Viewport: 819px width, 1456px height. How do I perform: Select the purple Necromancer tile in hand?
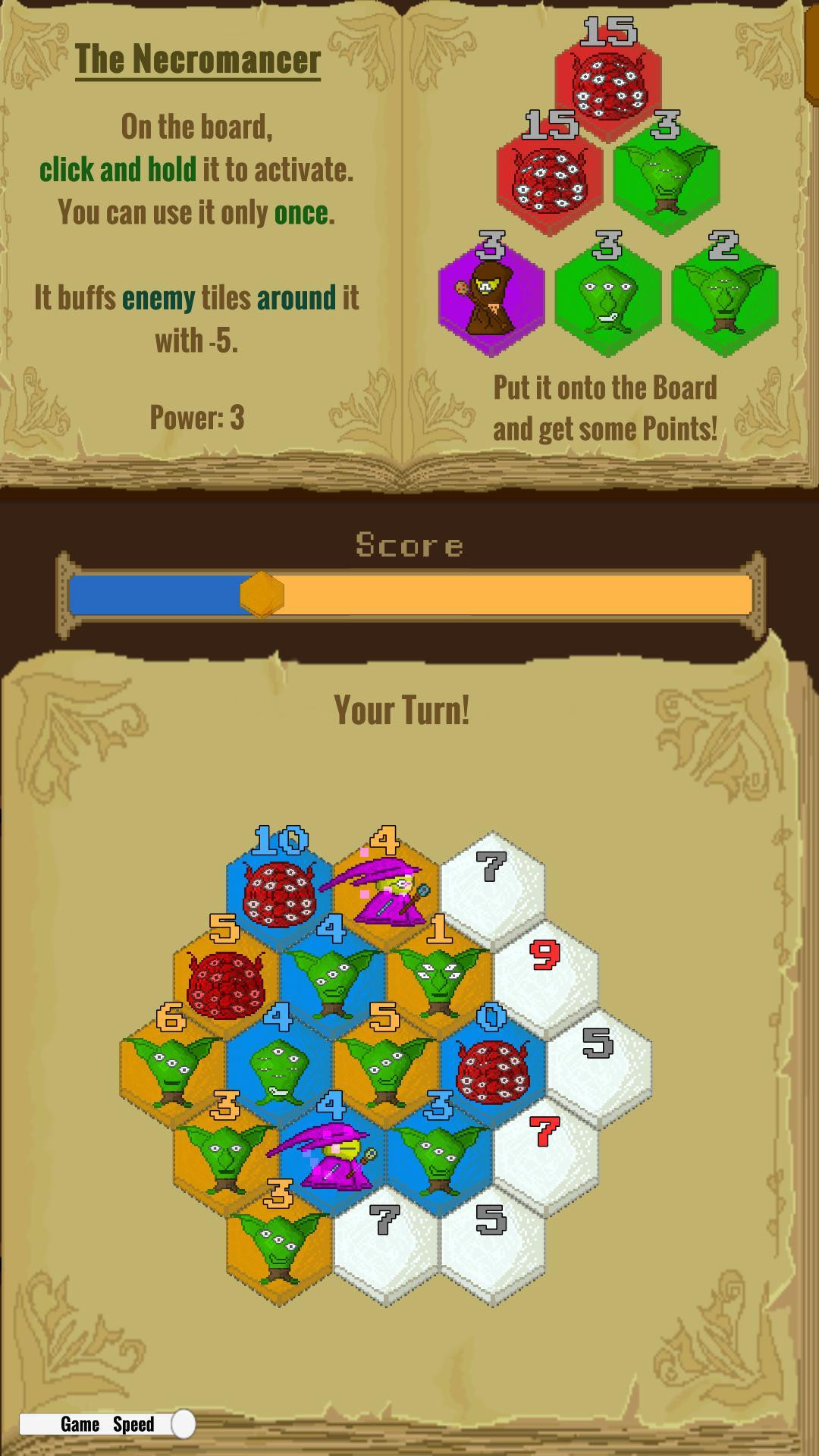(x=491, y=297)
